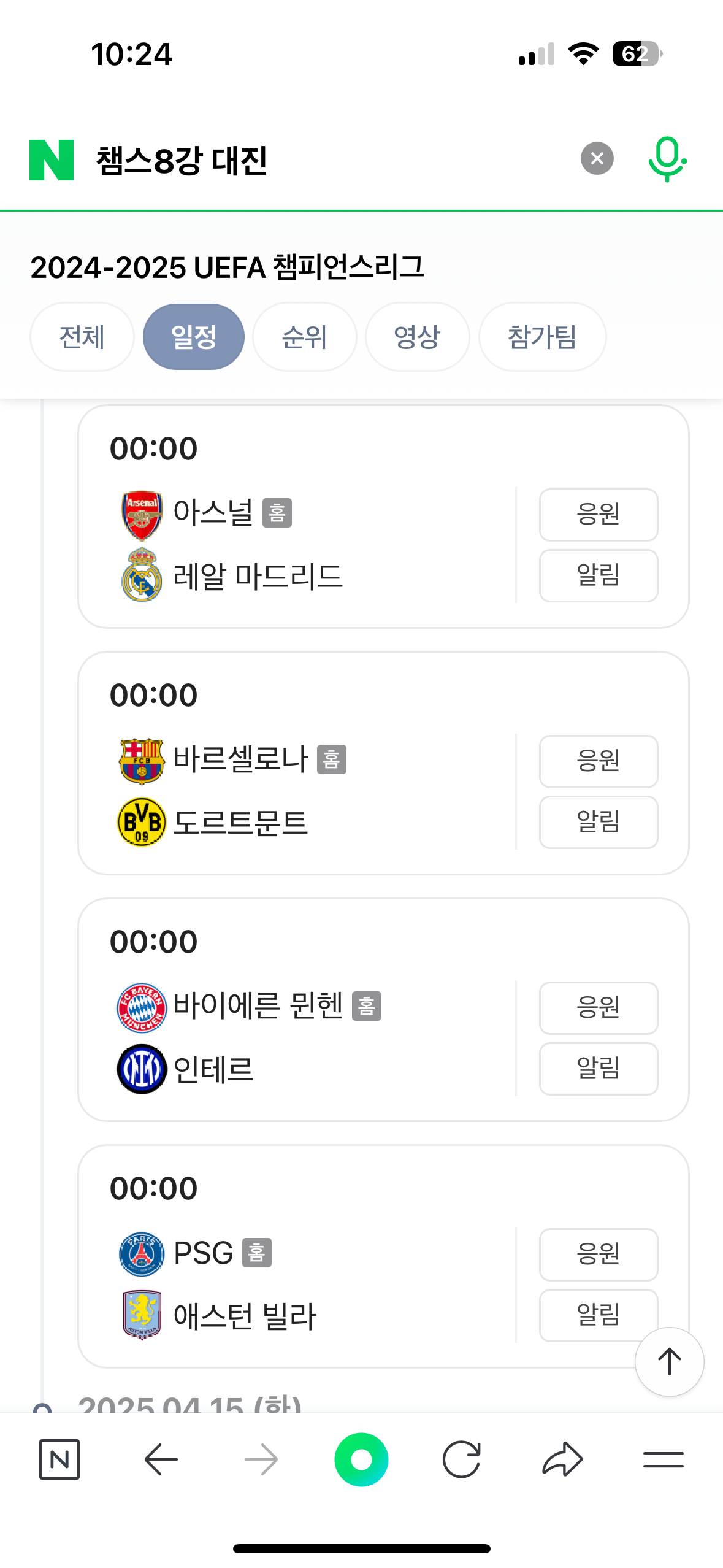This screenshot has height=1568, width=723.
Task: Switch to the 전체 tab
Action: 82,337
